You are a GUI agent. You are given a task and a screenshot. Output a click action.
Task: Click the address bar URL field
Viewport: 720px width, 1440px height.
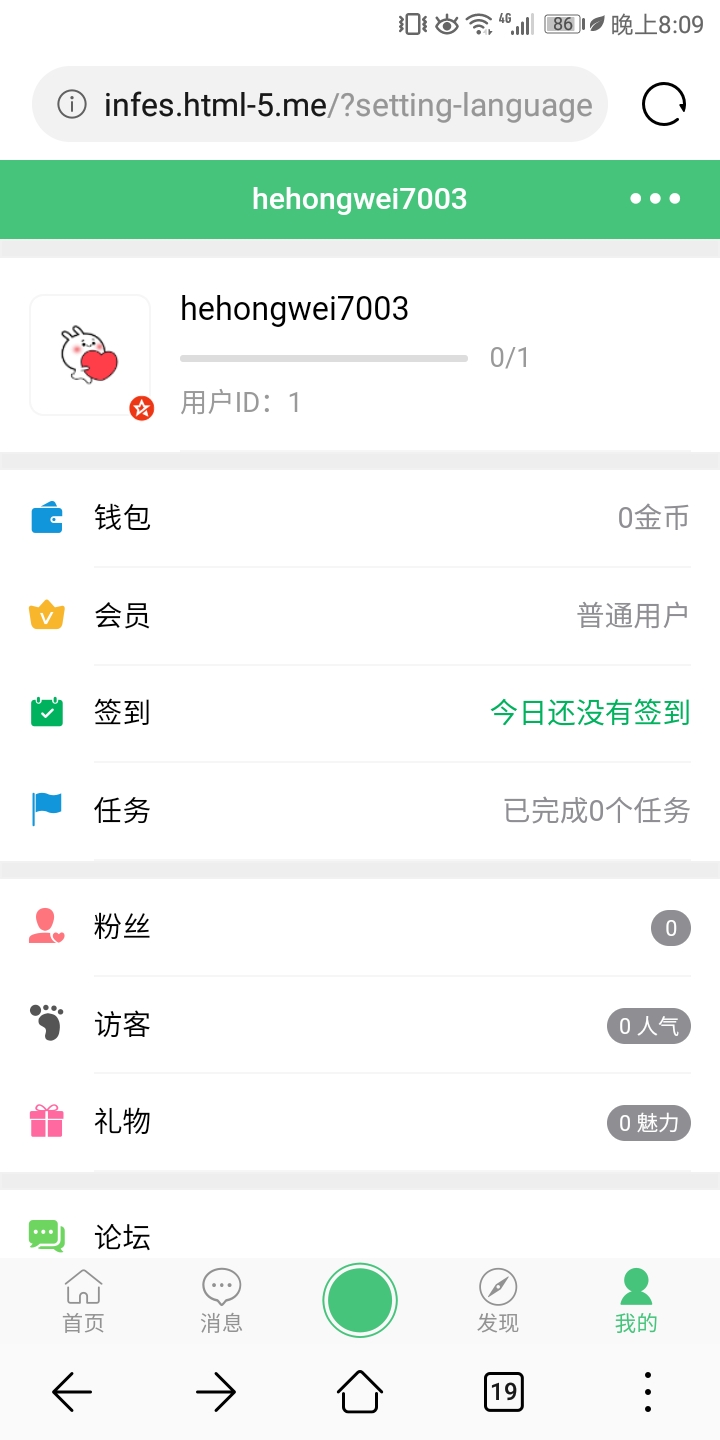(x=320, y=103)
